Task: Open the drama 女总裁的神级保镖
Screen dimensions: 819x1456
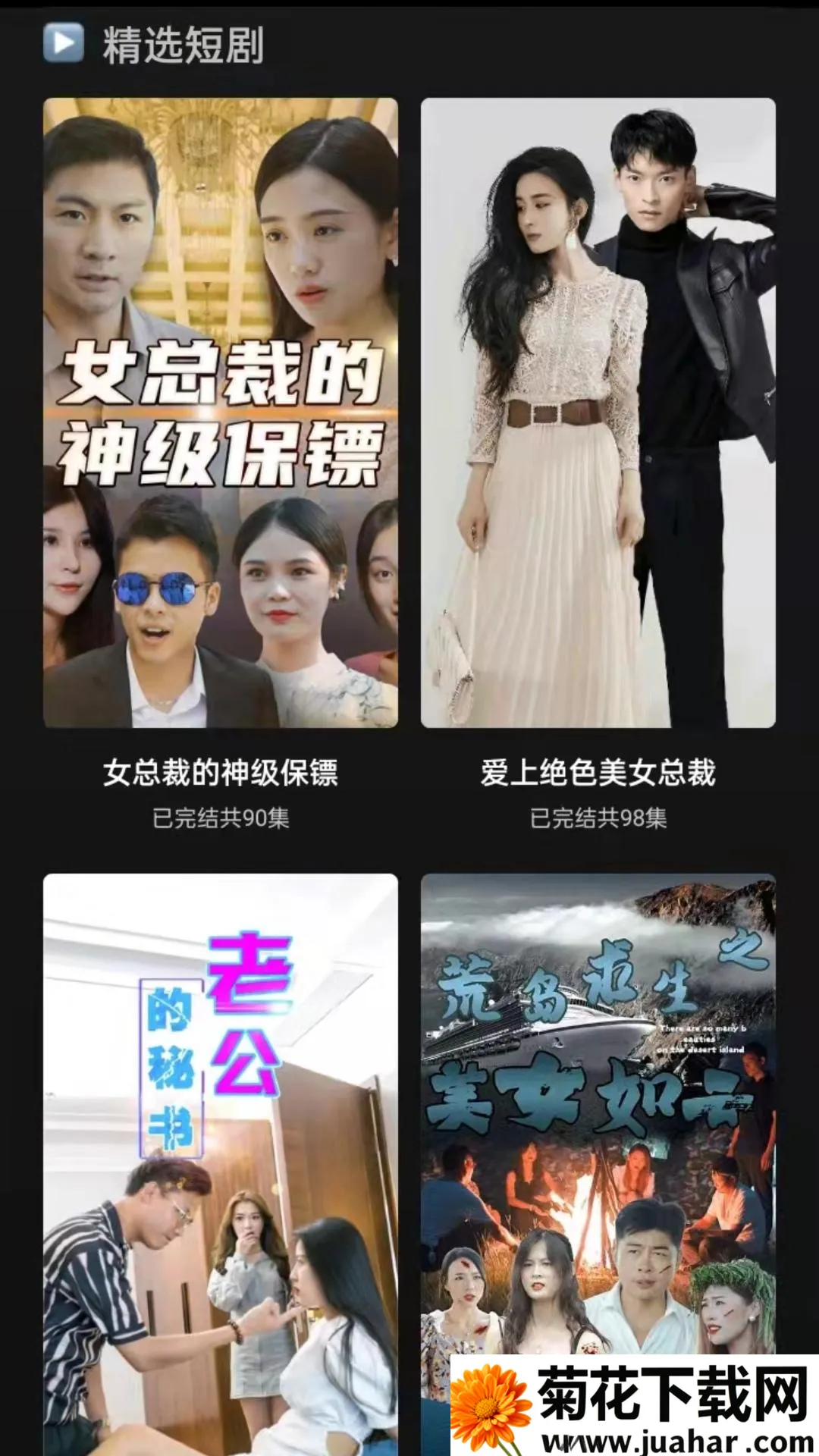Action: pyautogui.click(x=220, y=413)
